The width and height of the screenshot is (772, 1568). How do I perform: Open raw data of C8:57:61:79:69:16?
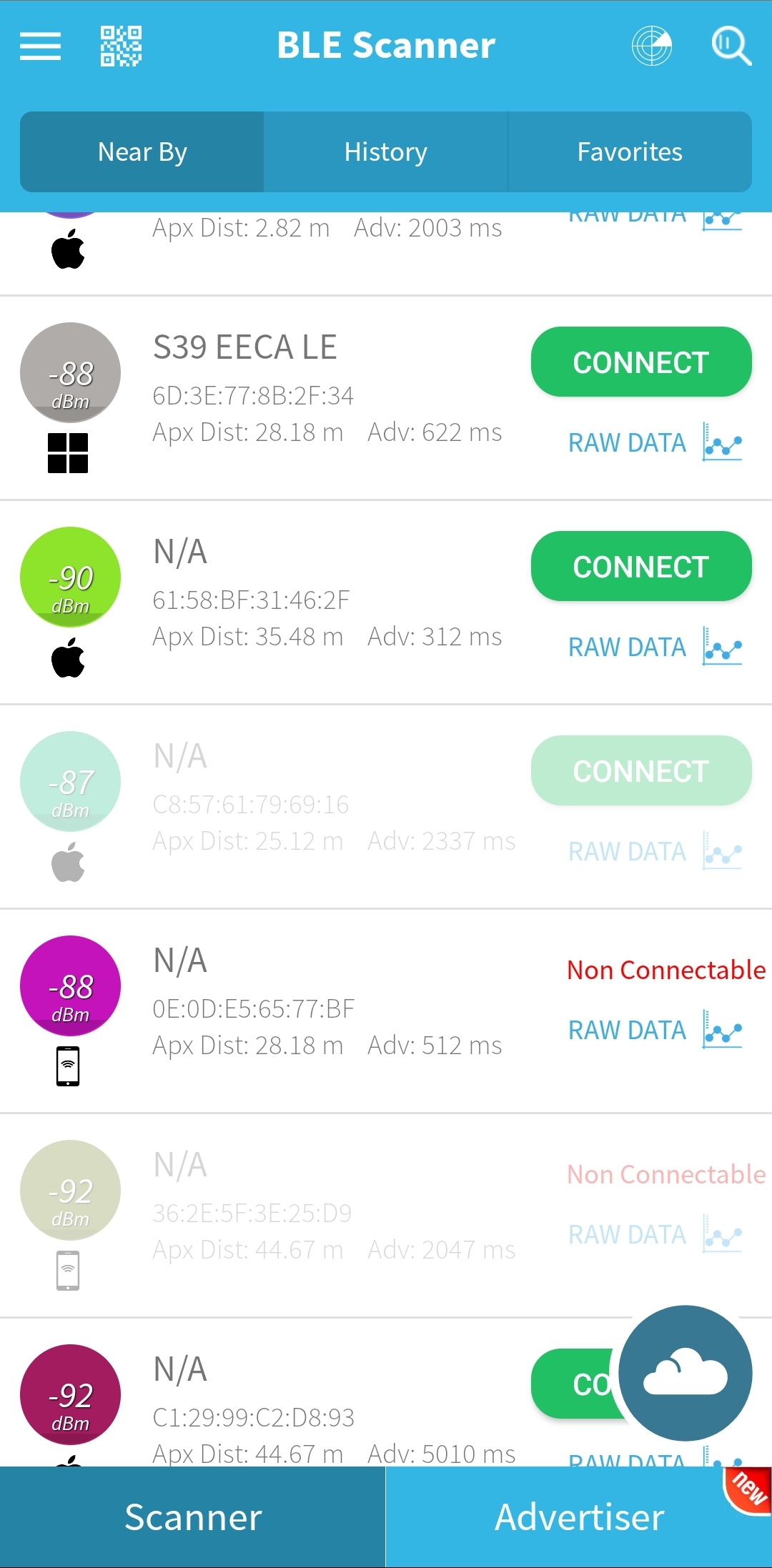[x=654, y=852]
